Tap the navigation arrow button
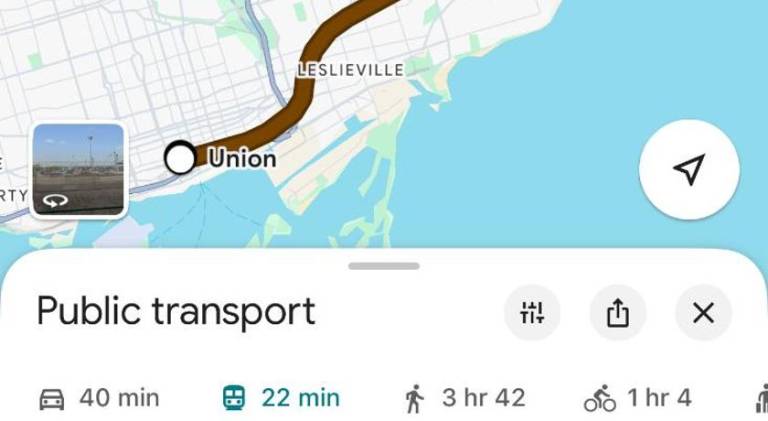 (x=688, y=169)
